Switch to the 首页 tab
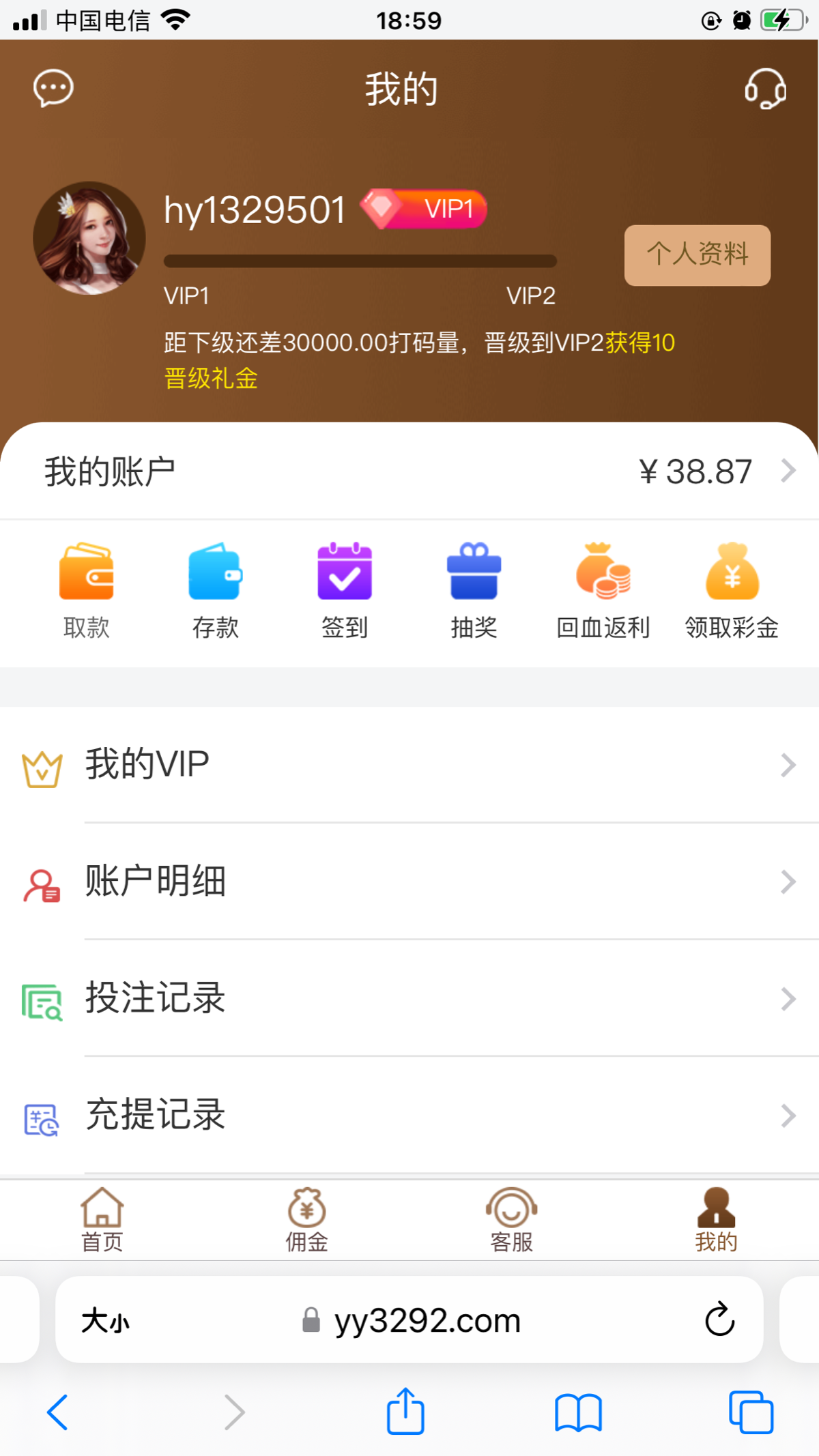 102,1220
